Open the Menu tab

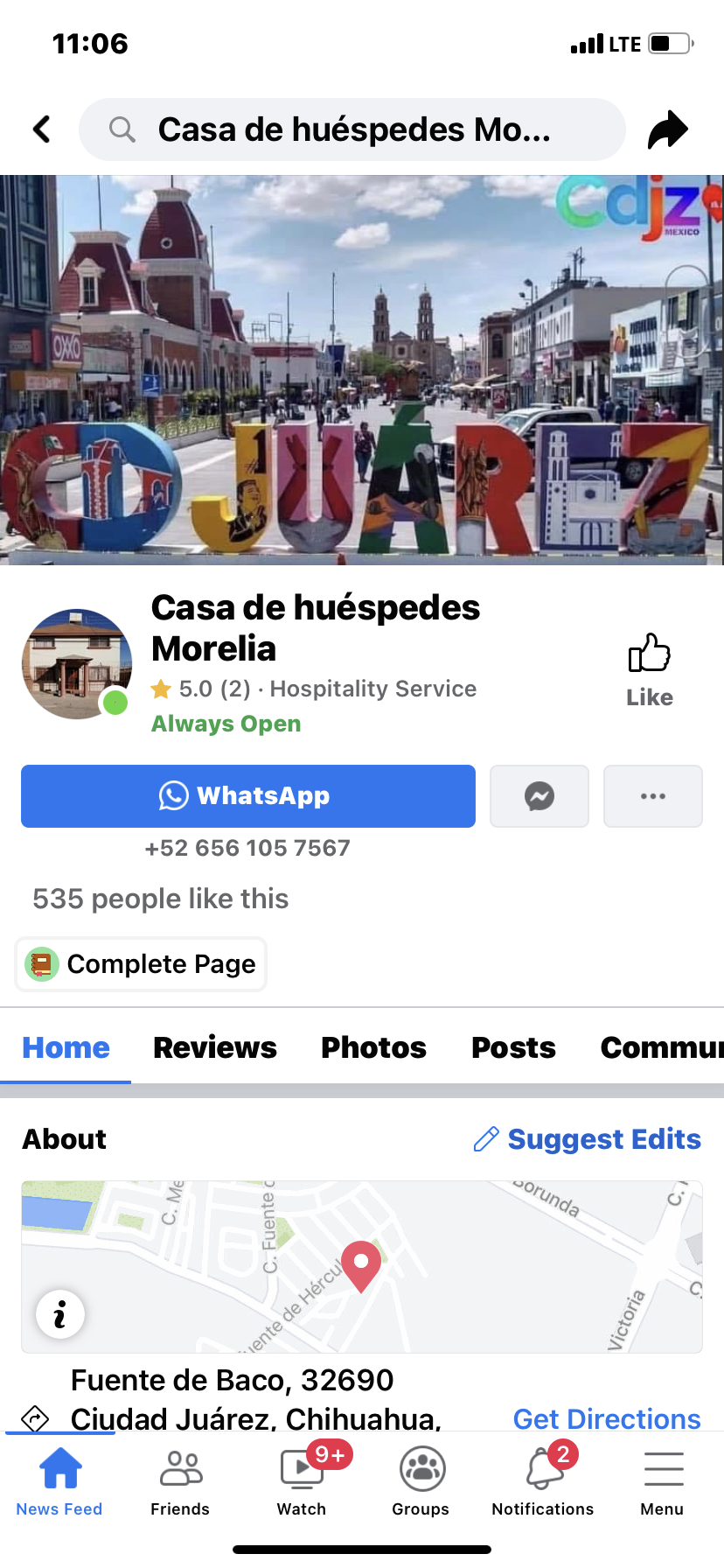coord(662,1482)
